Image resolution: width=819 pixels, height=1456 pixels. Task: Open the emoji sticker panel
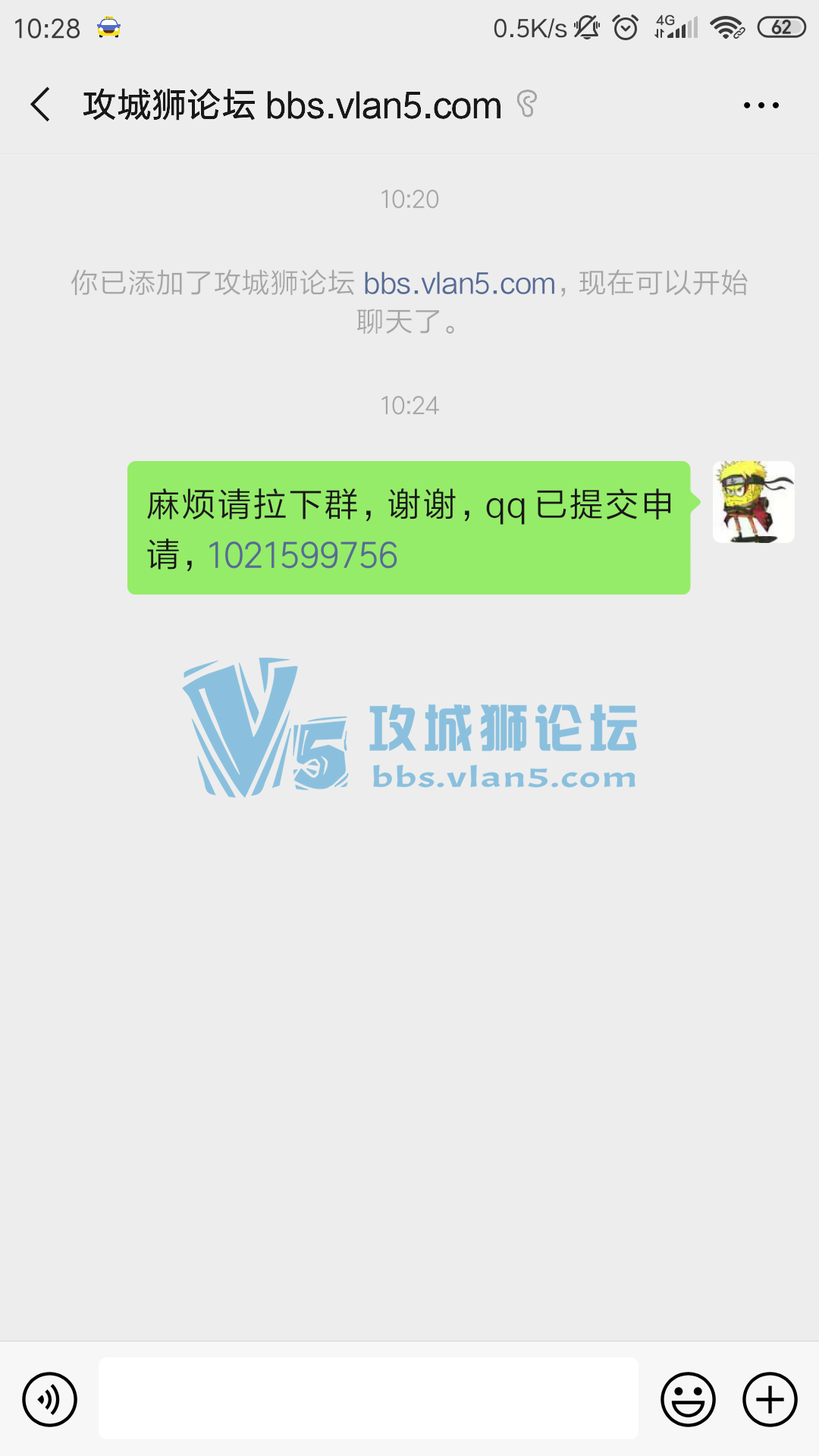point(688,1399)
